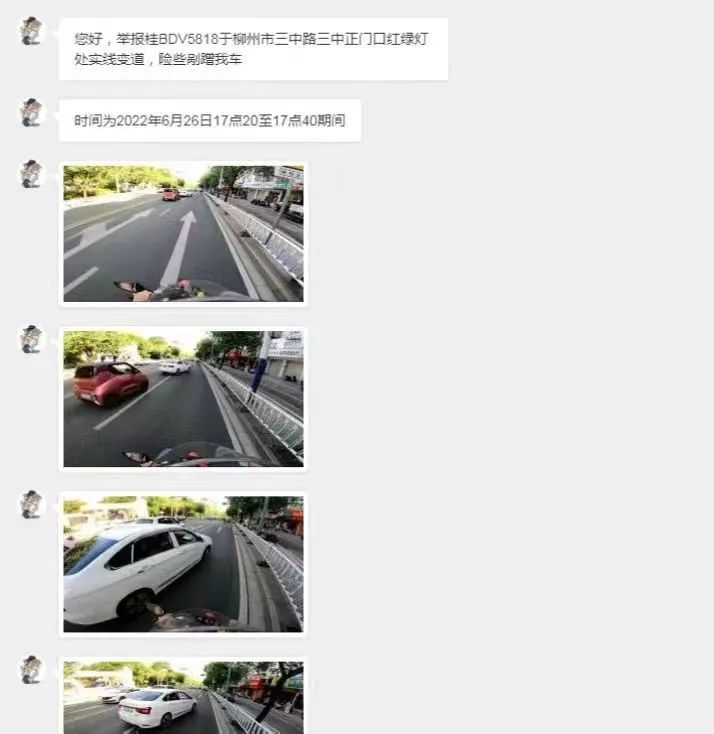Open the photo showing the white road arrow

pyautogui.click(x=183, y=233)
